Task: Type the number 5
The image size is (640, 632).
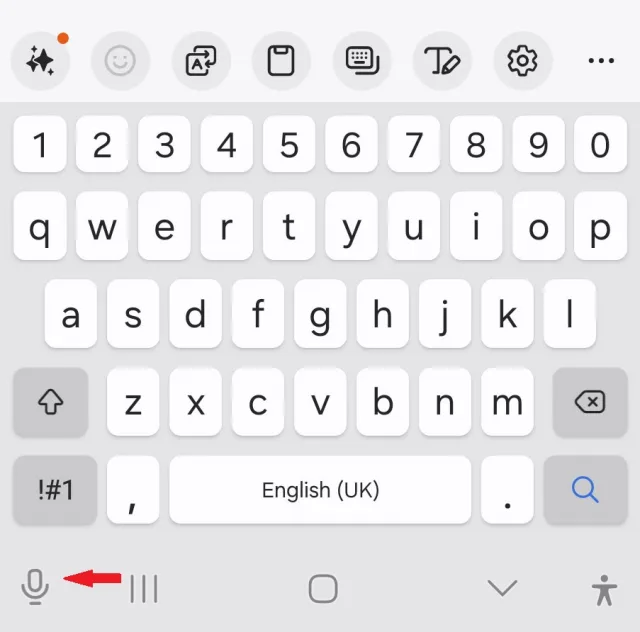Action: tap(289, 145)
